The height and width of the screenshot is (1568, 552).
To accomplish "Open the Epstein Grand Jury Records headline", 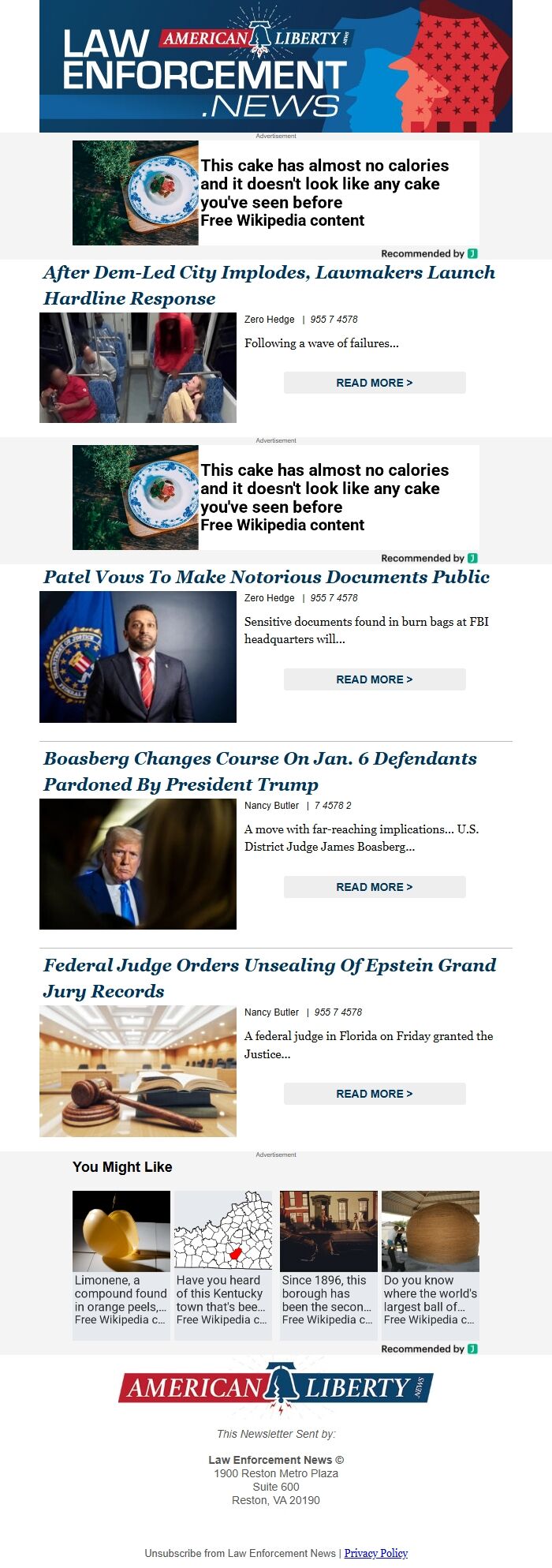I will [269, 978].
